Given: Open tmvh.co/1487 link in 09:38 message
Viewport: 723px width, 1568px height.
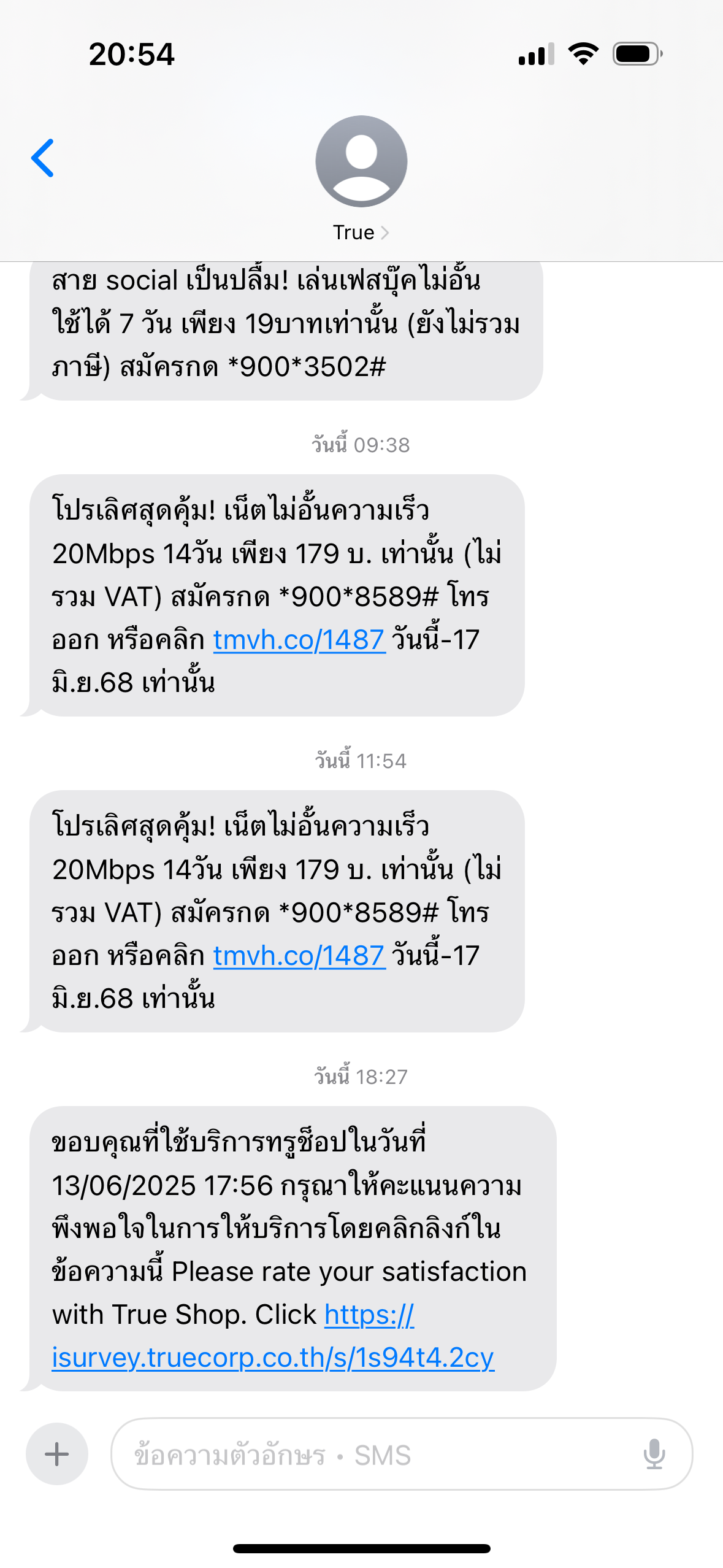Looking at the screenshot, I should (299, 640).
